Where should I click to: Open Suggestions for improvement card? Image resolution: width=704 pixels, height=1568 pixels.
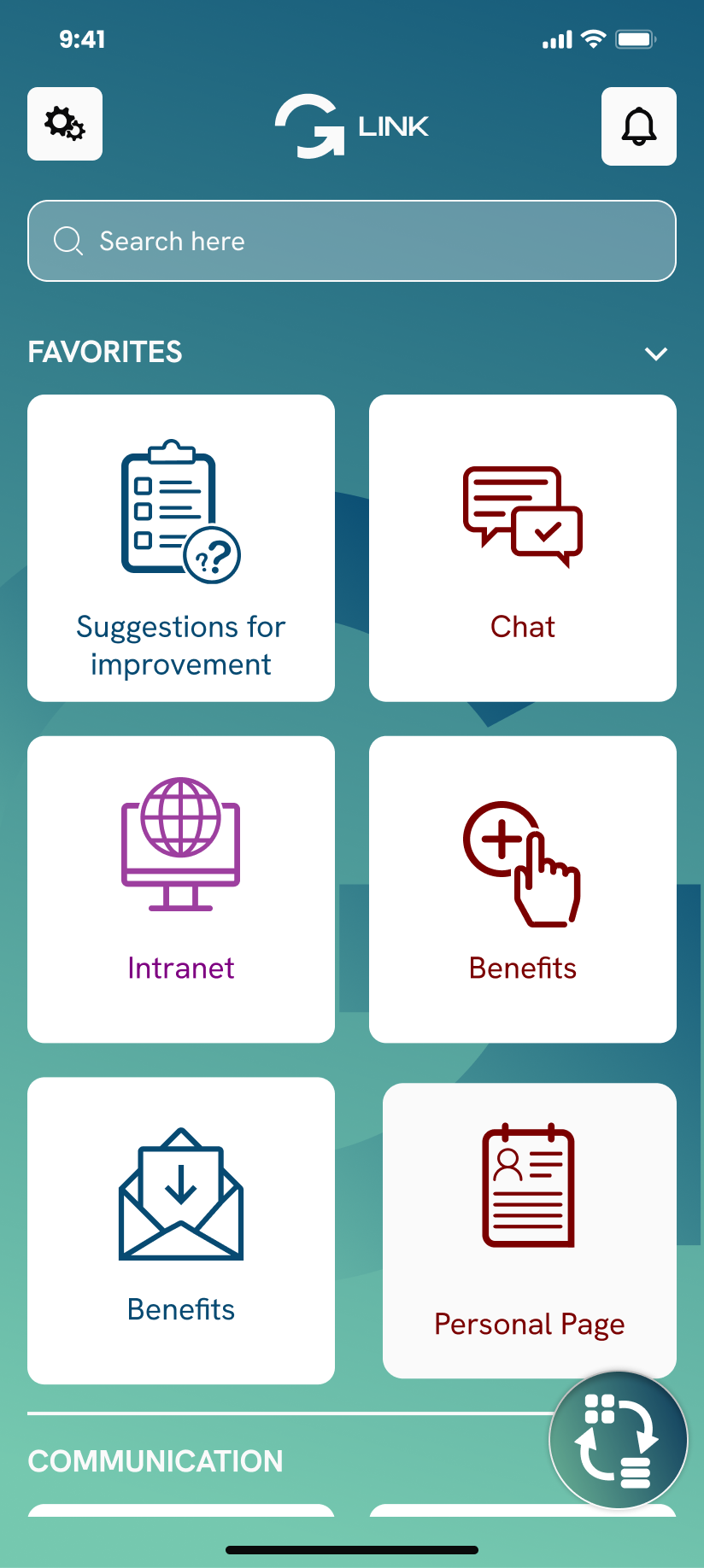[x=181, y=548]
